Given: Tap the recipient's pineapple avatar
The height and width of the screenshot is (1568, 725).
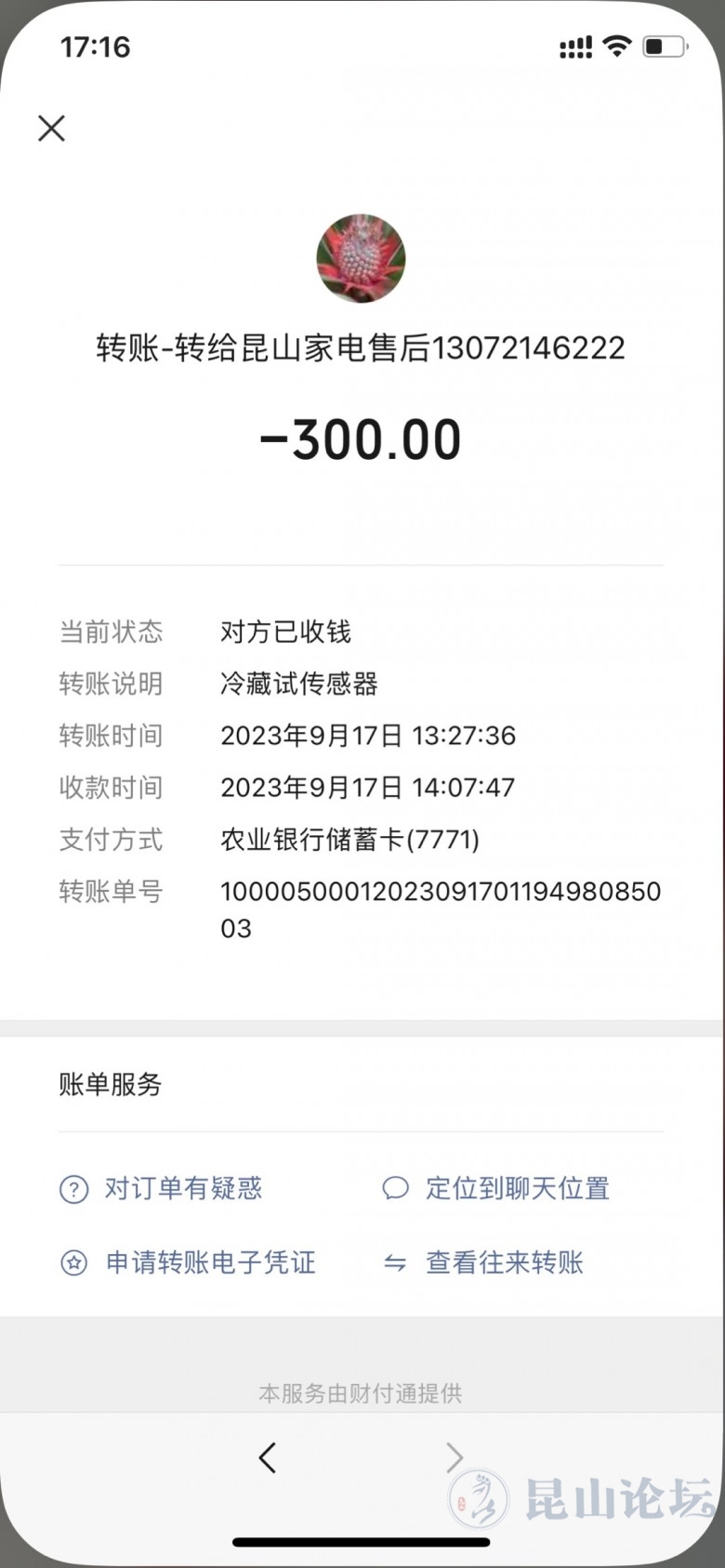Looking at the screenshot, I should click(x=361, y=258).
